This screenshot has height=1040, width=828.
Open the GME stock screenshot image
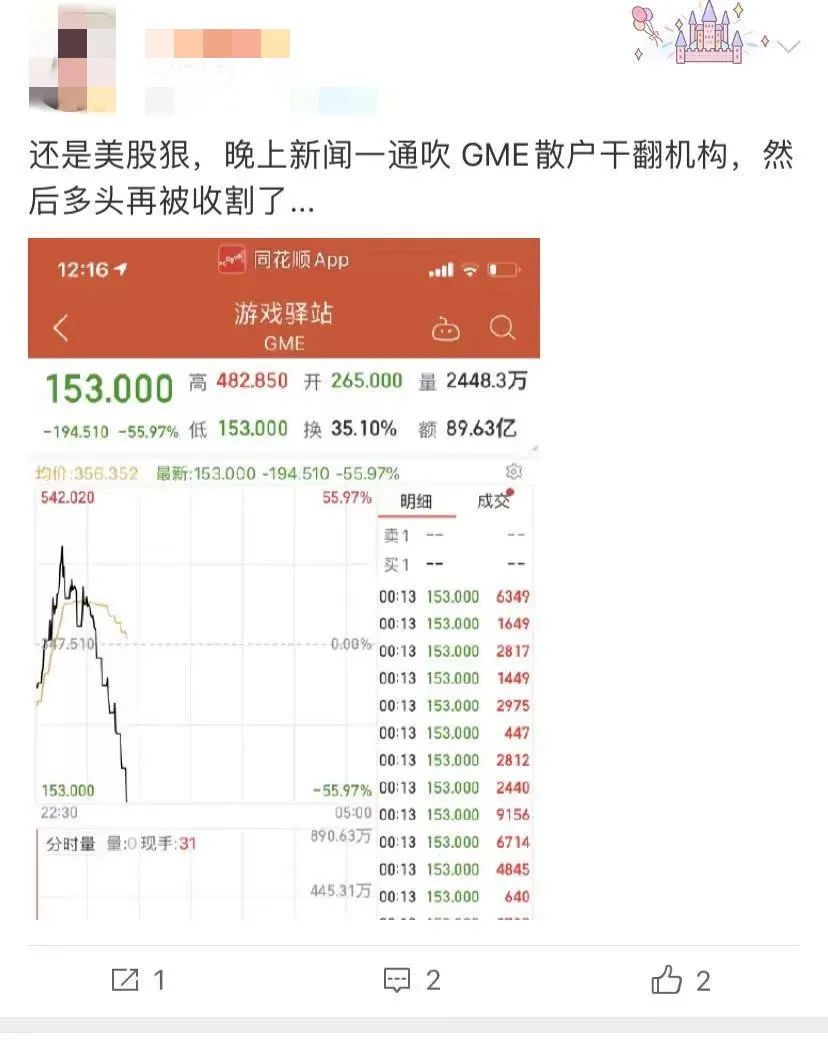(x=284, y=578)
